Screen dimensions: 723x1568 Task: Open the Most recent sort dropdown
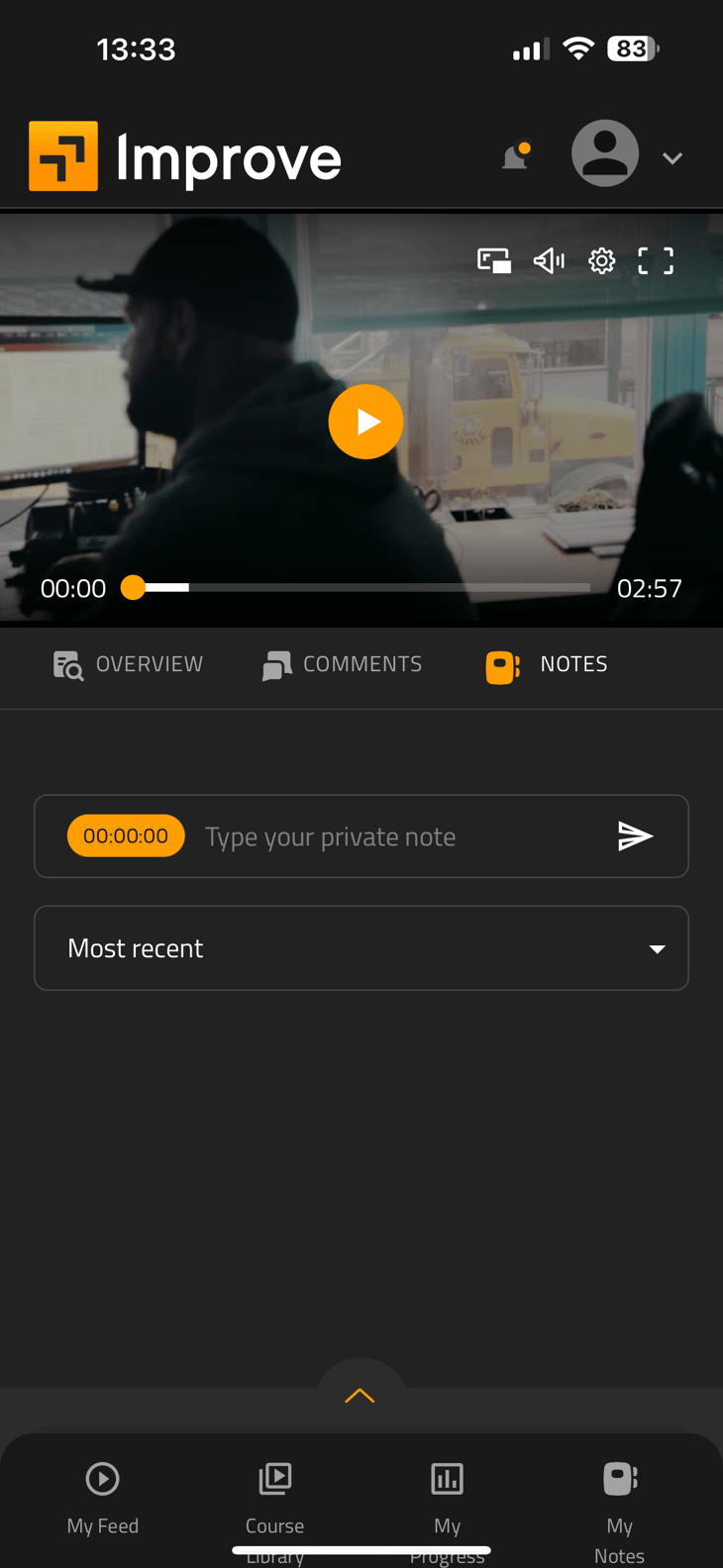click(x=361, y=948)
